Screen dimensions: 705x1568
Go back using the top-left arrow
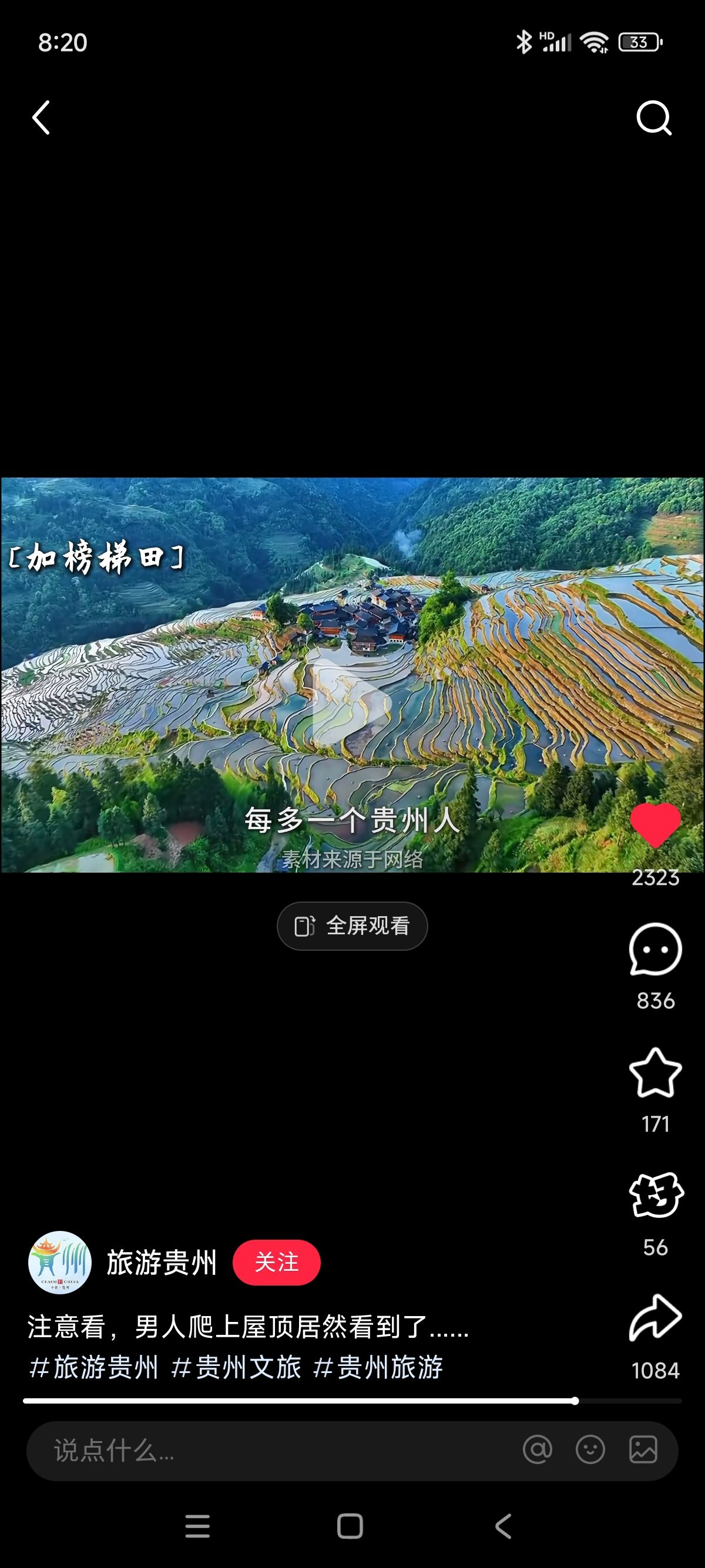tap(41, 117)
